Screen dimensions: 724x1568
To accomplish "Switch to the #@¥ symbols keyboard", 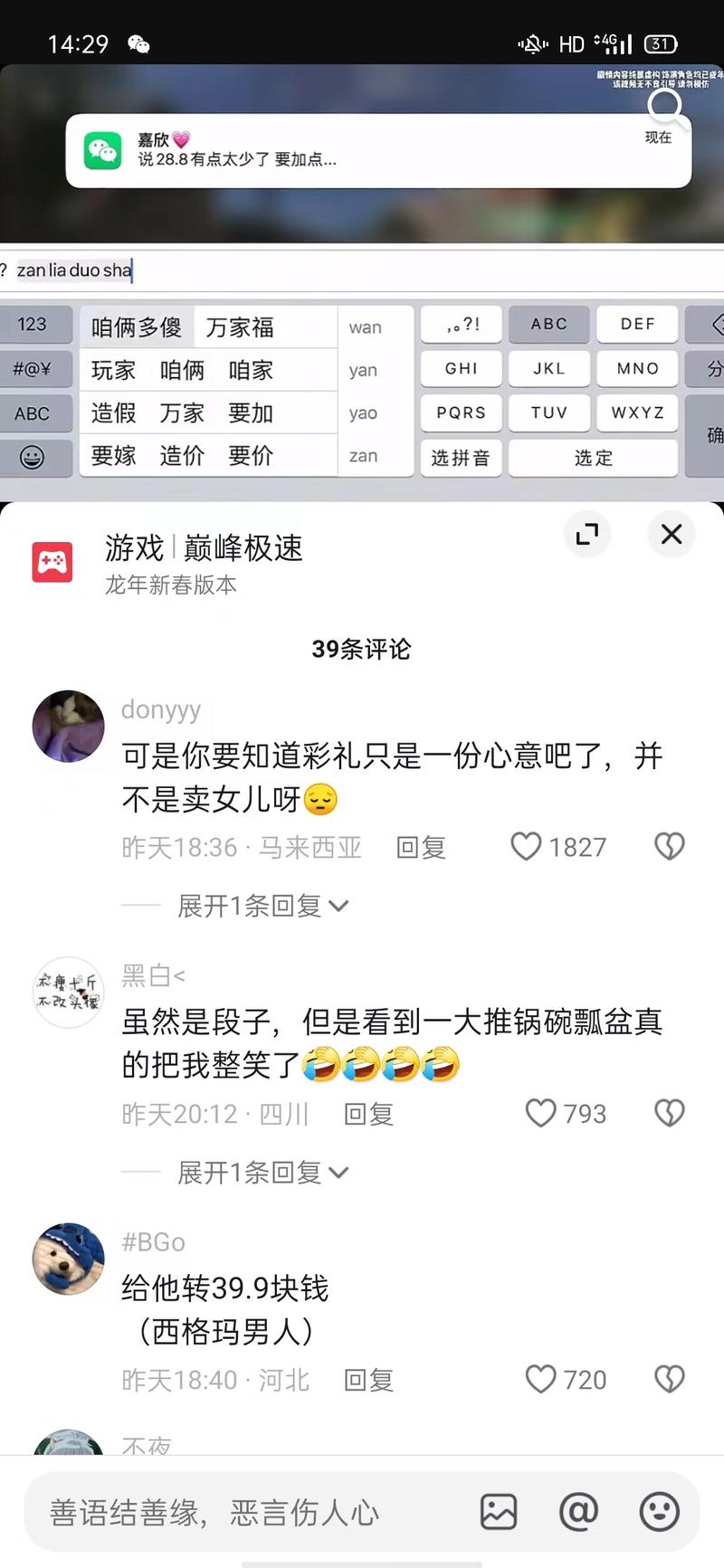I will pyautogui.click(x=36, y=369).
